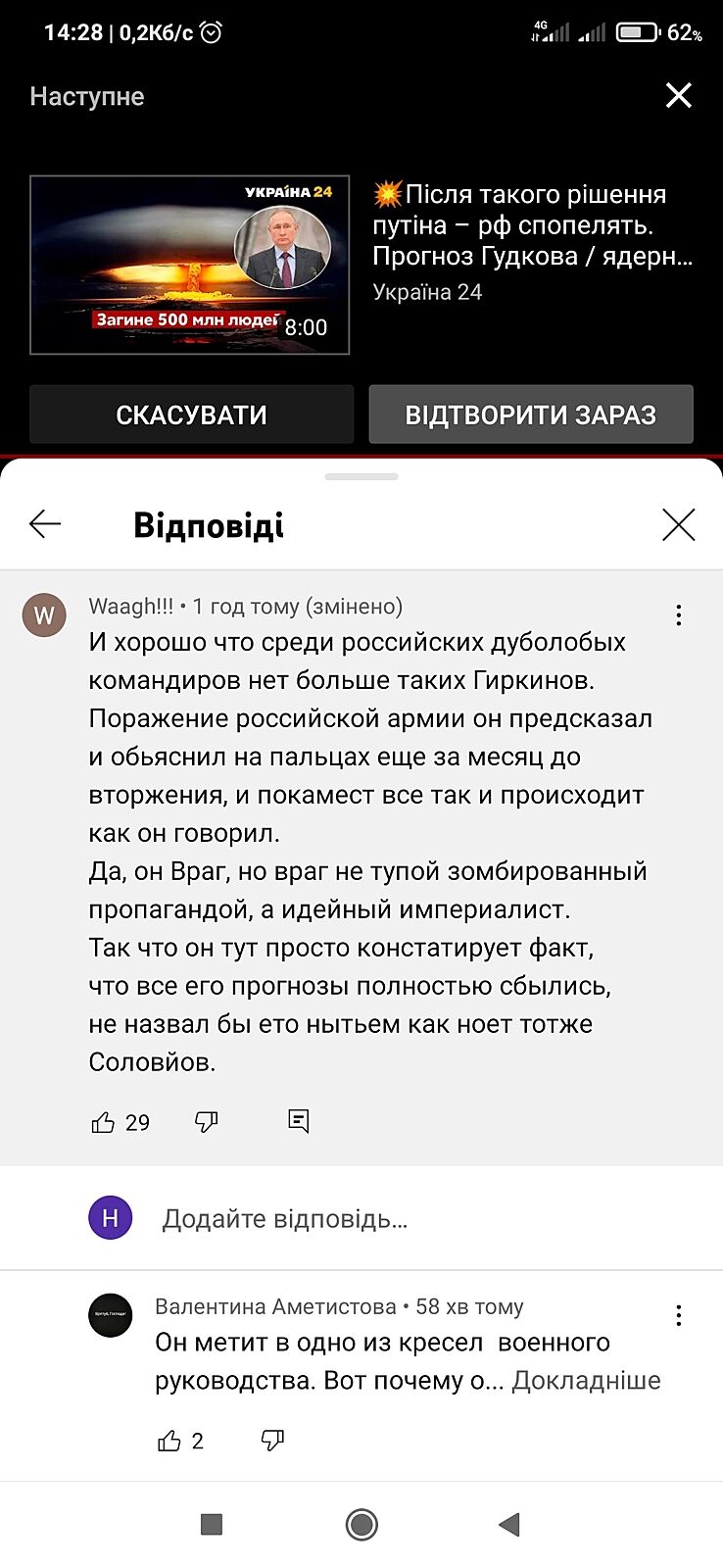Open Waagh!!! profile avatar
723x1568 pixels.
44,615
